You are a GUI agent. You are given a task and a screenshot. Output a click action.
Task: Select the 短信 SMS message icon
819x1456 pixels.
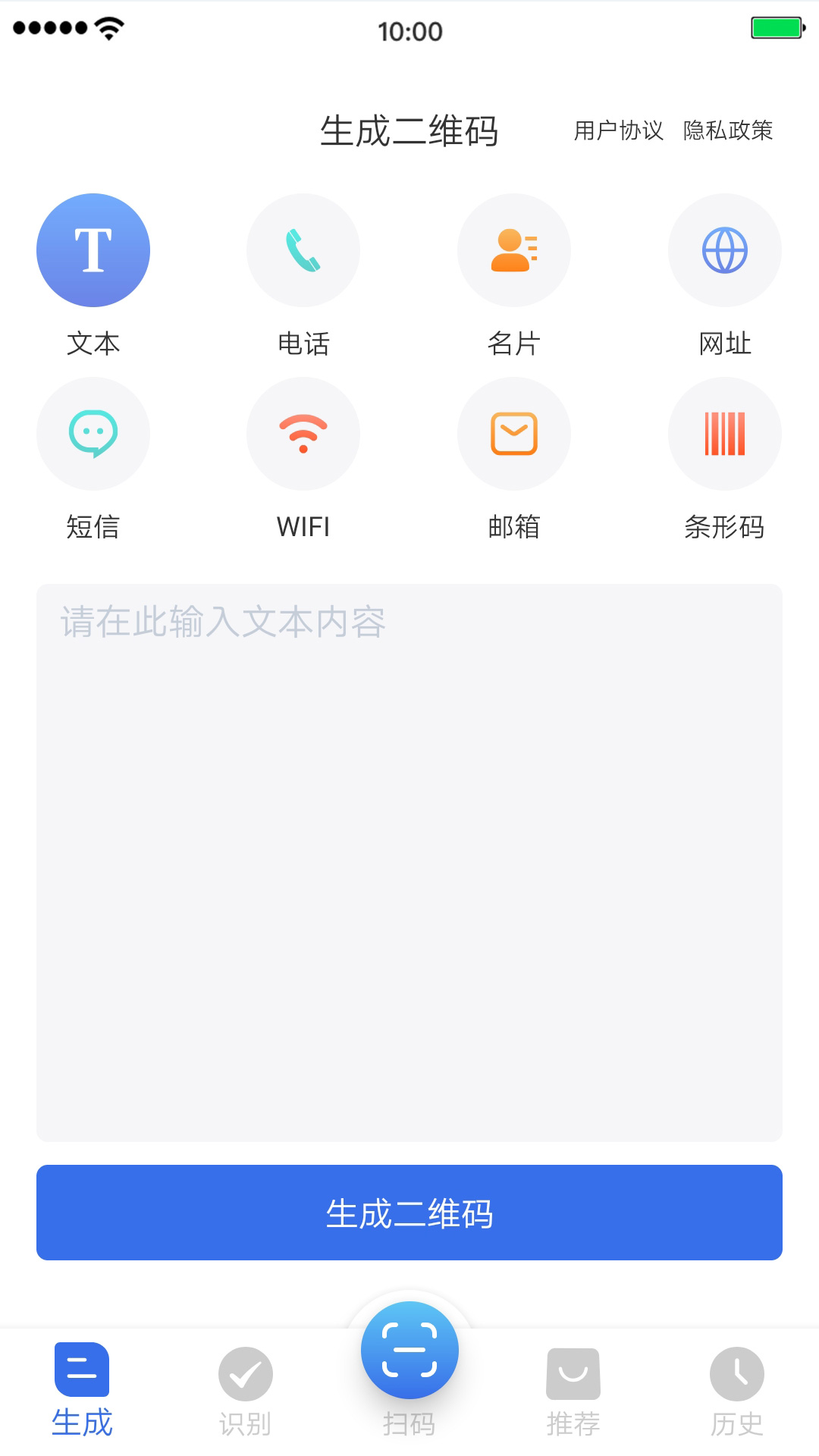(93, 433)
